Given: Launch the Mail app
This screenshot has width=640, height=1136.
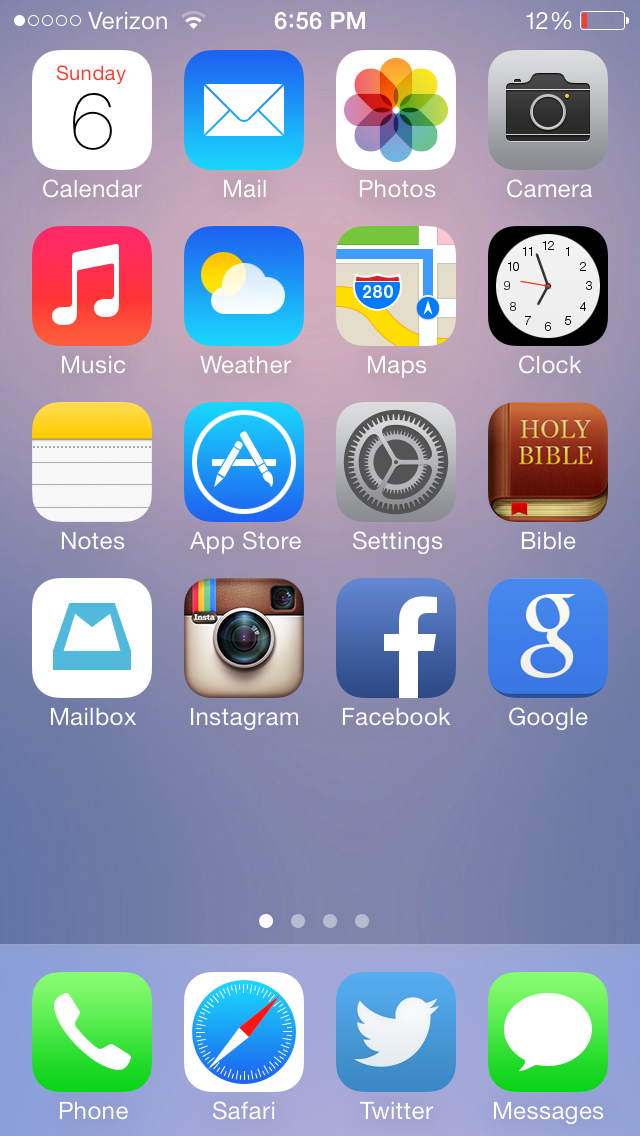Looking at the screenshot, I should 244,110.
